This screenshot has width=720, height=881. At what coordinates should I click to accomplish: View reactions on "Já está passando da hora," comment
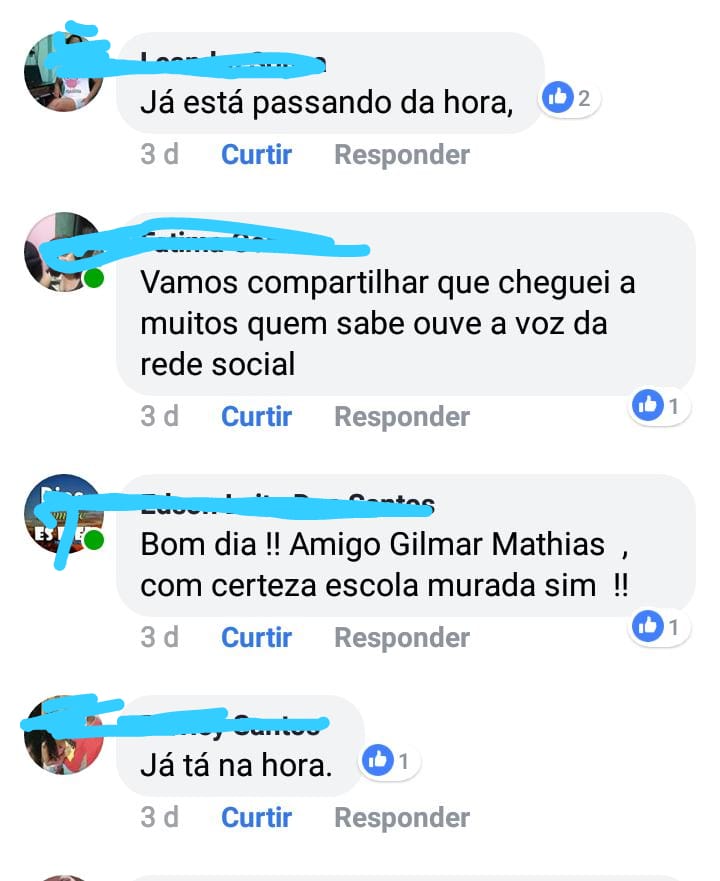coord(569,98)
